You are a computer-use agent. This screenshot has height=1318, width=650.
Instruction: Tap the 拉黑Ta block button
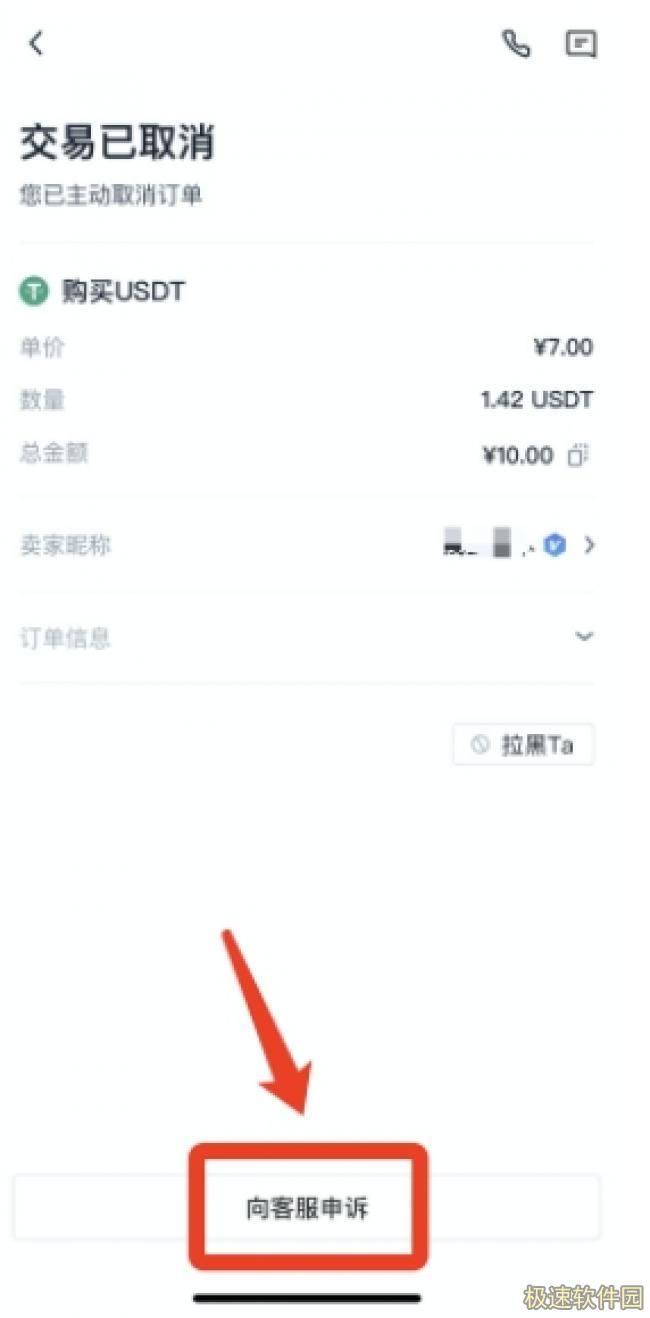coord(523,745)
